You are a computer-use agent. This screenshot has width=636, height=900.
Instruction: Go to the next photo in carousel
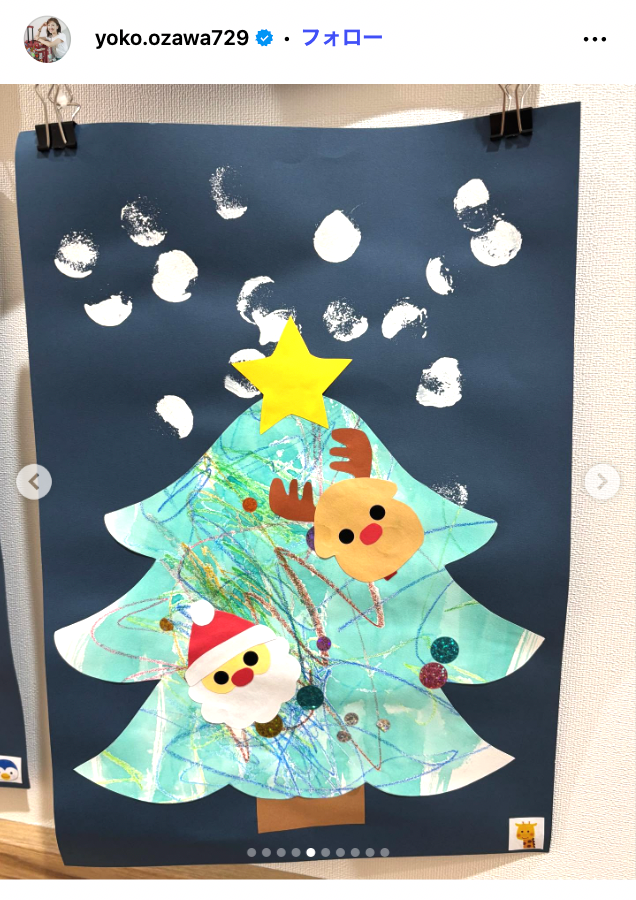click(601, 482)
